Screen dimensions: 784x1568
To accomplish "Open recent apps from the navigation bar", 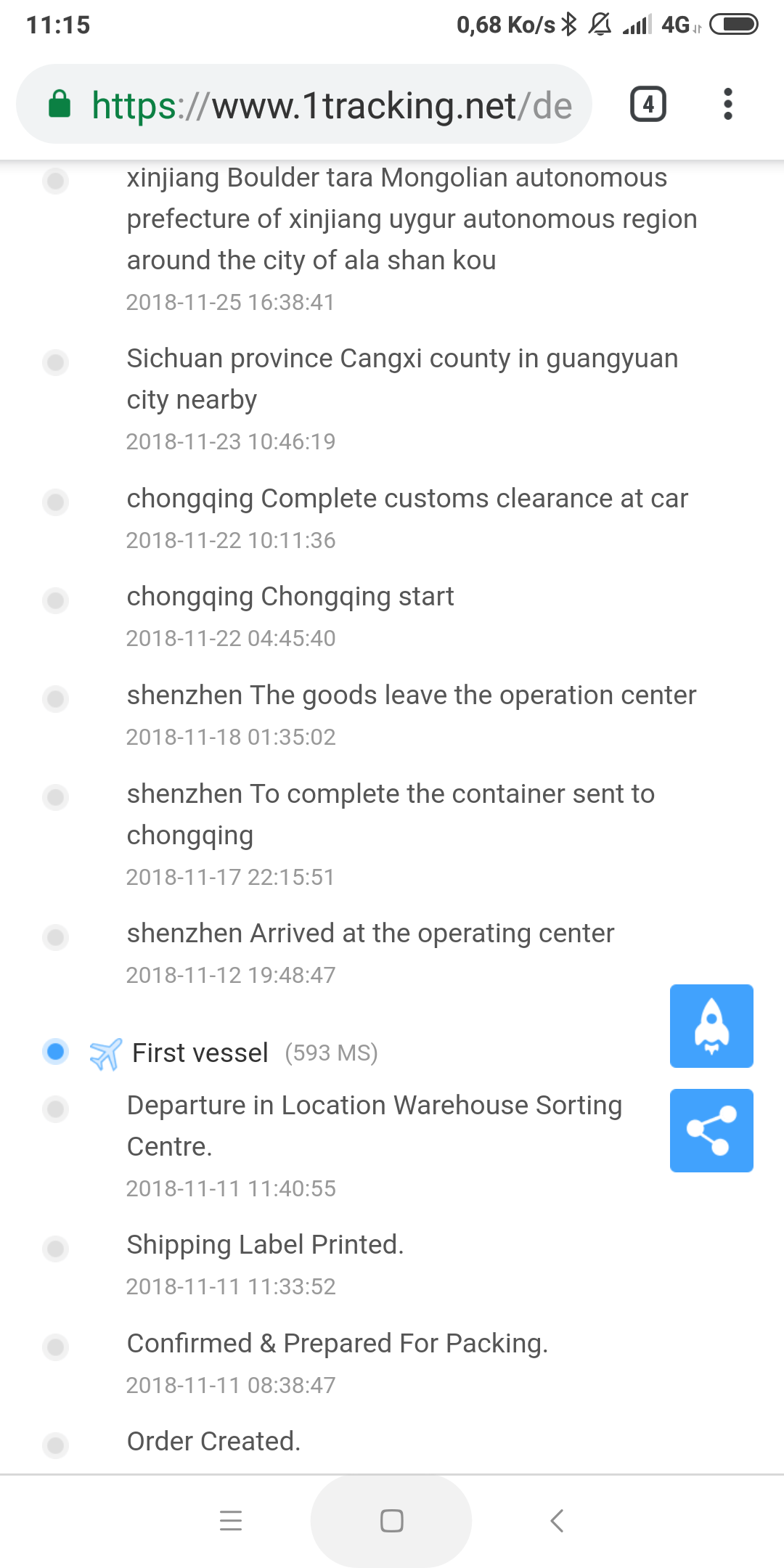I will tap(230, 1520).
